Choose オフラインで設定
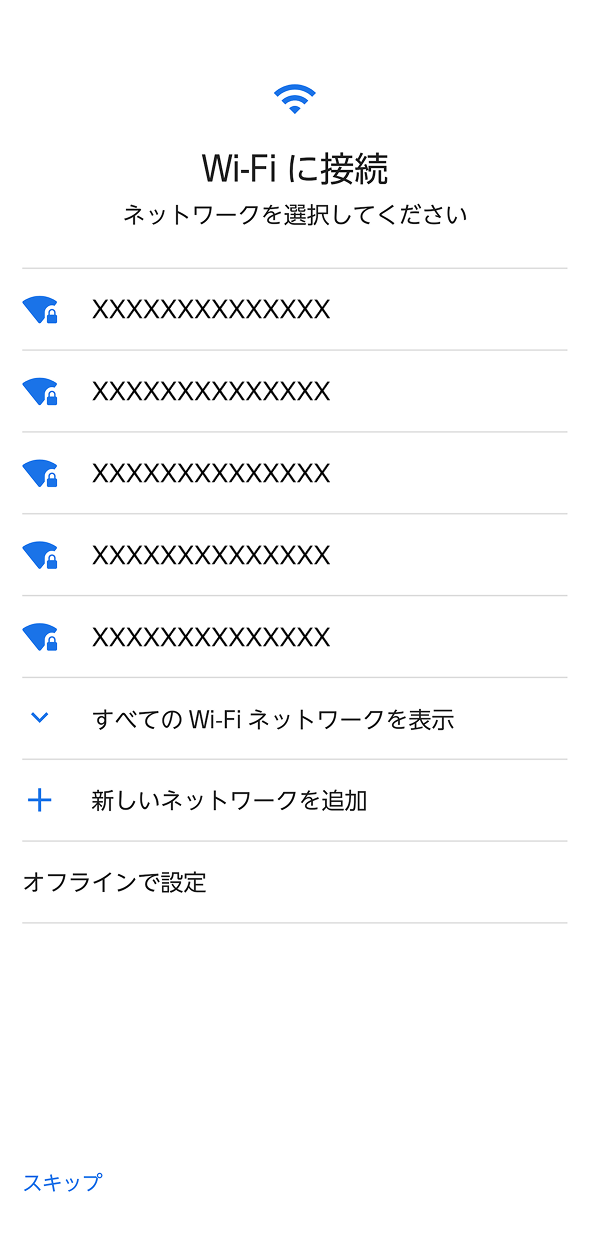Viewport: 600px width, 1252px height. click(x=115, y=882)
